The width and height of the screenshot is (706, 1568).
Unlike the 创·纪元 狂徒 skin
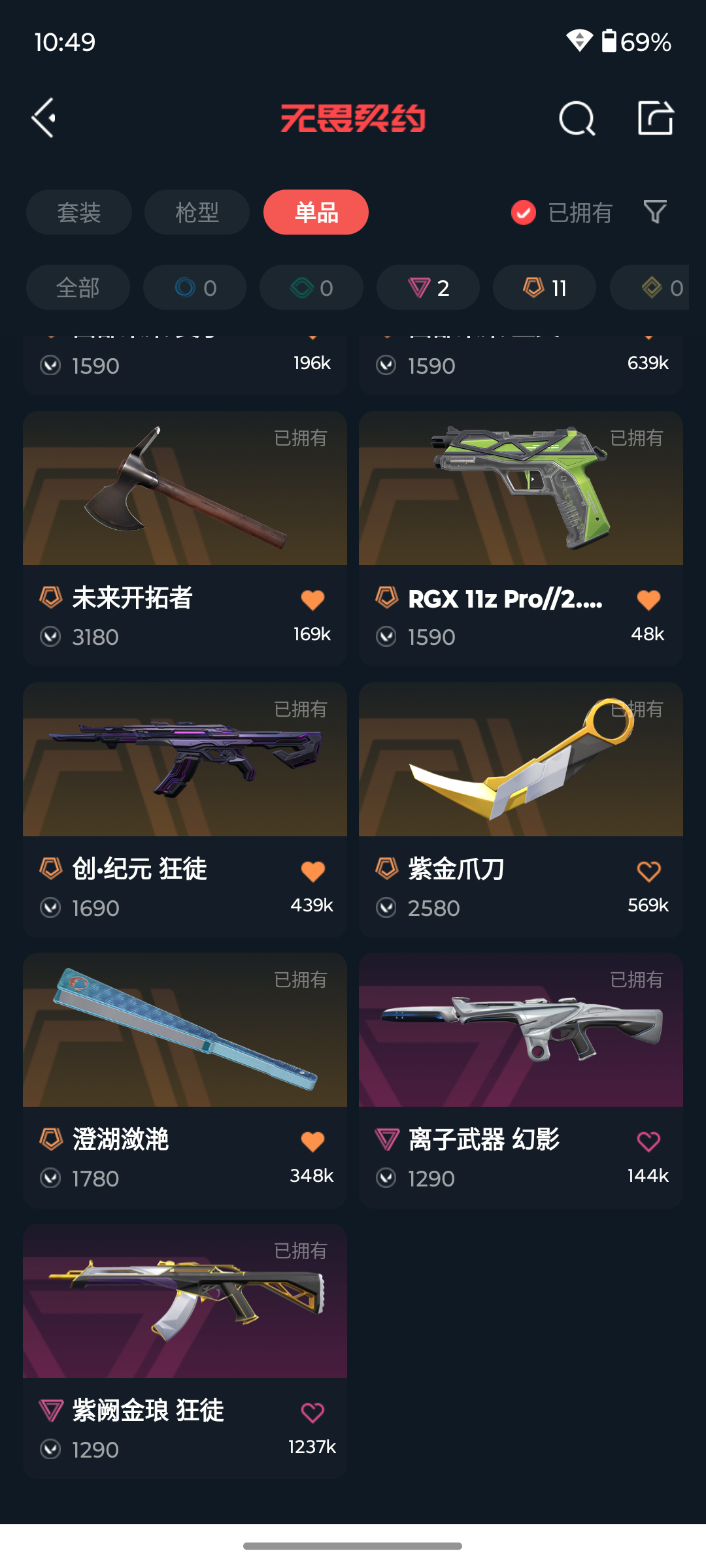pyautogui.click(x=312, y=871)
